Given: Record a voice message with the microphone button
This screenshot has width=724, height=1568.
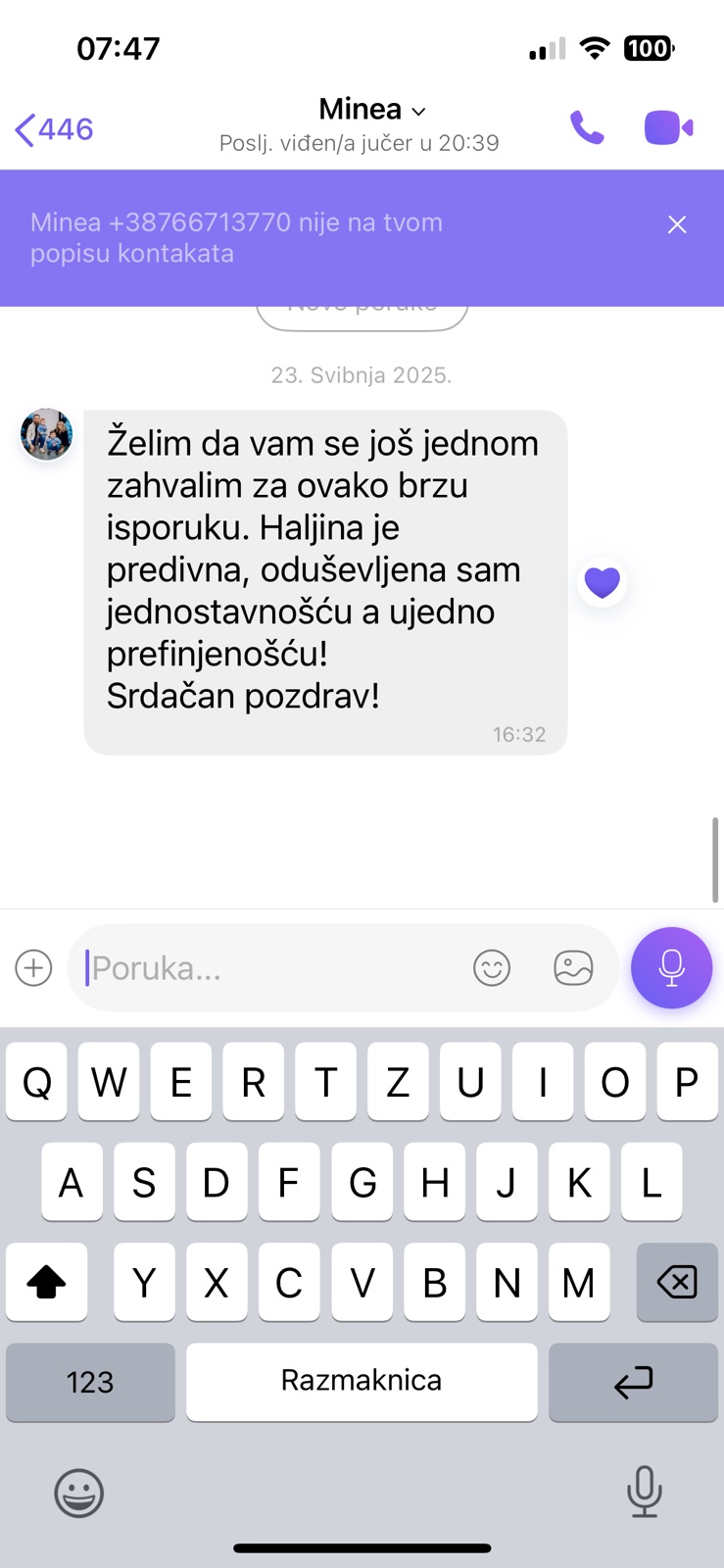Looking at the screenshot, I should [671, 968].
